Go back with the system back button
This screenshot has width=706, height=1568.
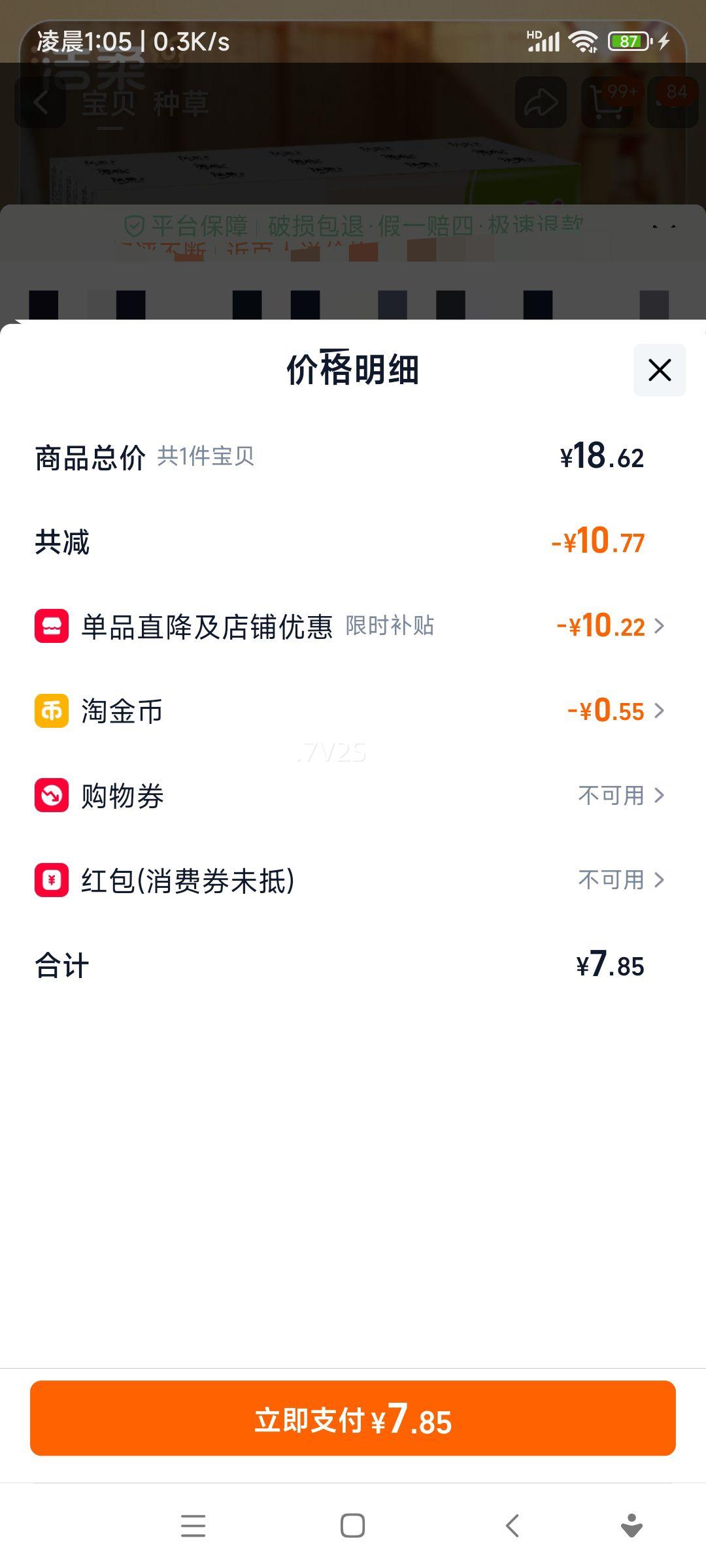point(513,1526)
